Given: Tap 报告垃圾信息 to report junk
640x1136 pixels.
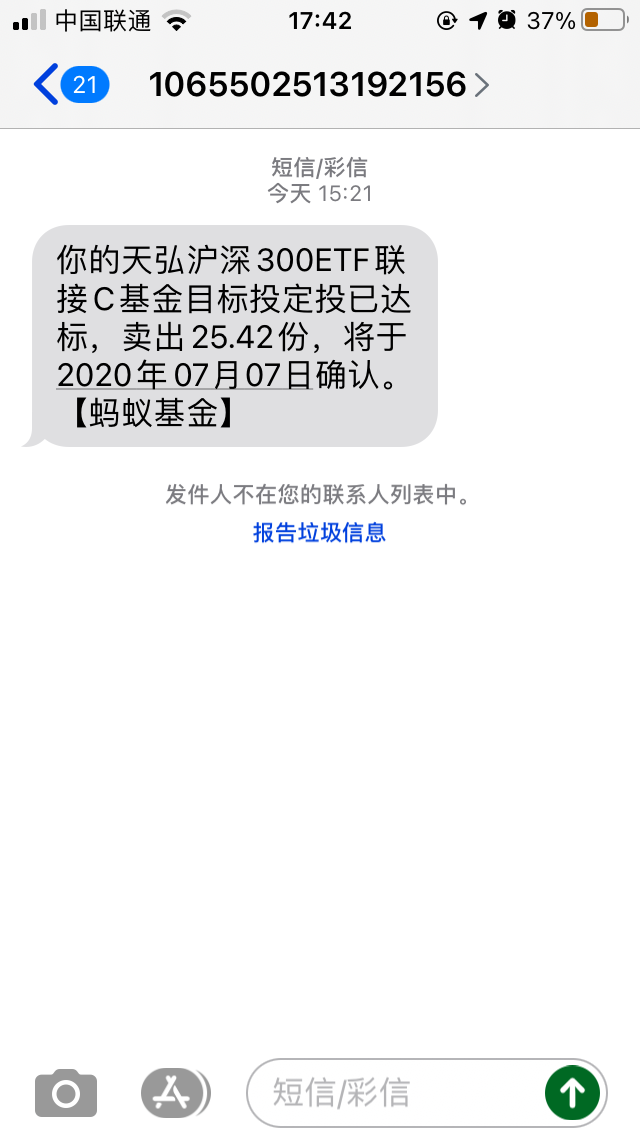Looking at the screenshot, I should point(319,532).
